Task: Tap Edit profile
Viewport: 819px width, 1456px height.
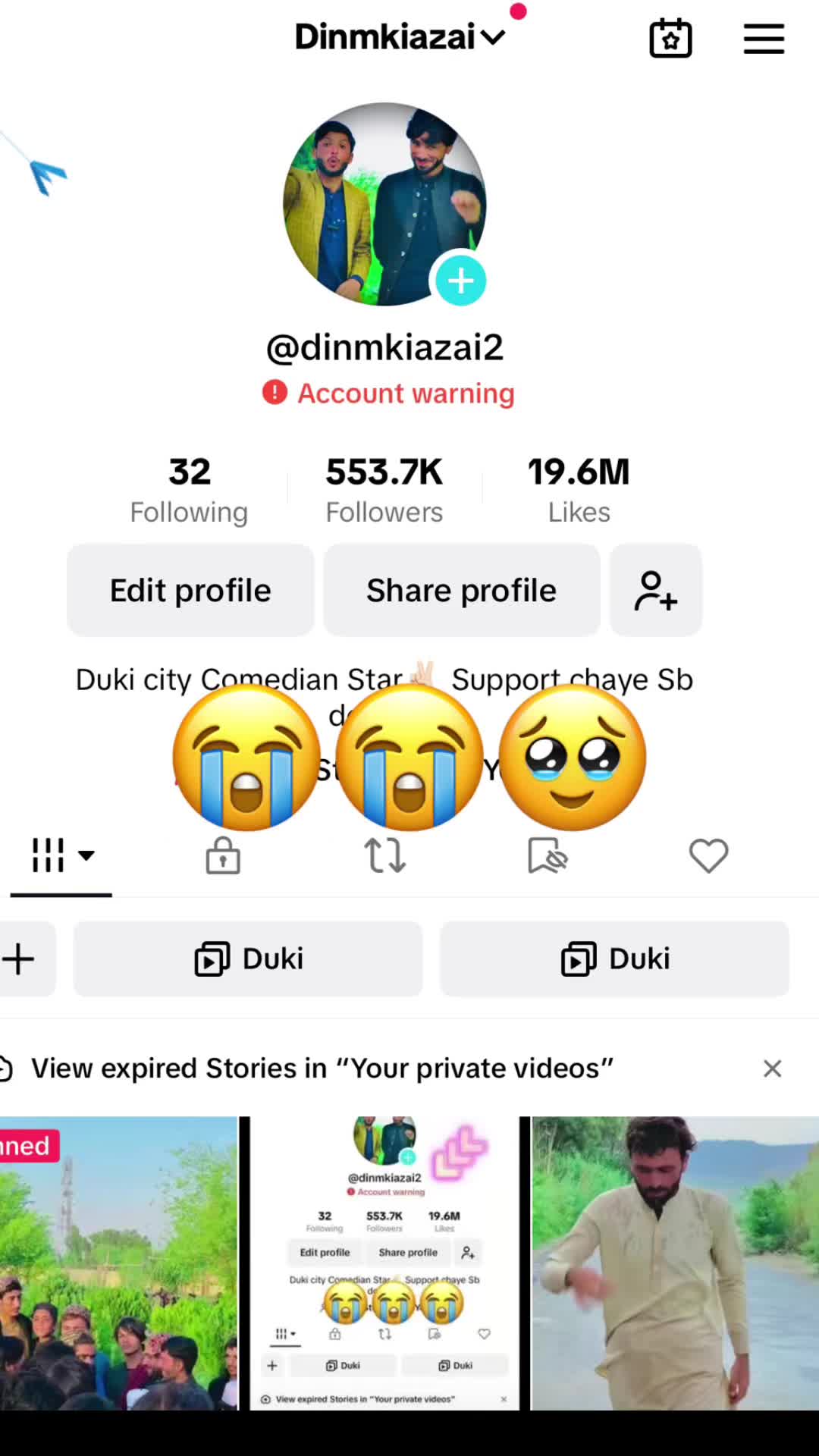Action: point(190,590)
